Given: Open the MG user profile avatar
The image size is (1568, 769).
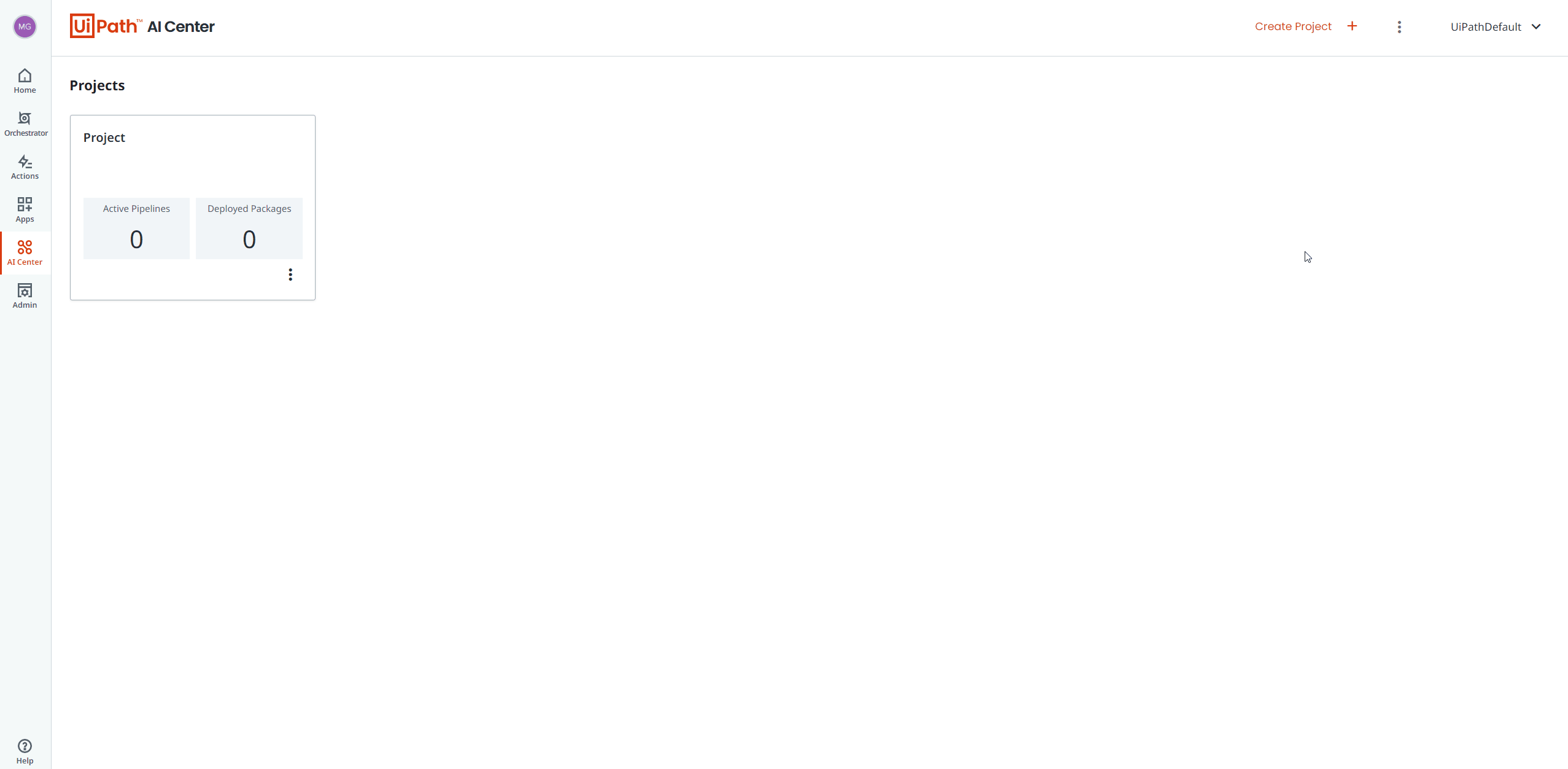Looking at the screenshot, I should [x=25, y=26].
